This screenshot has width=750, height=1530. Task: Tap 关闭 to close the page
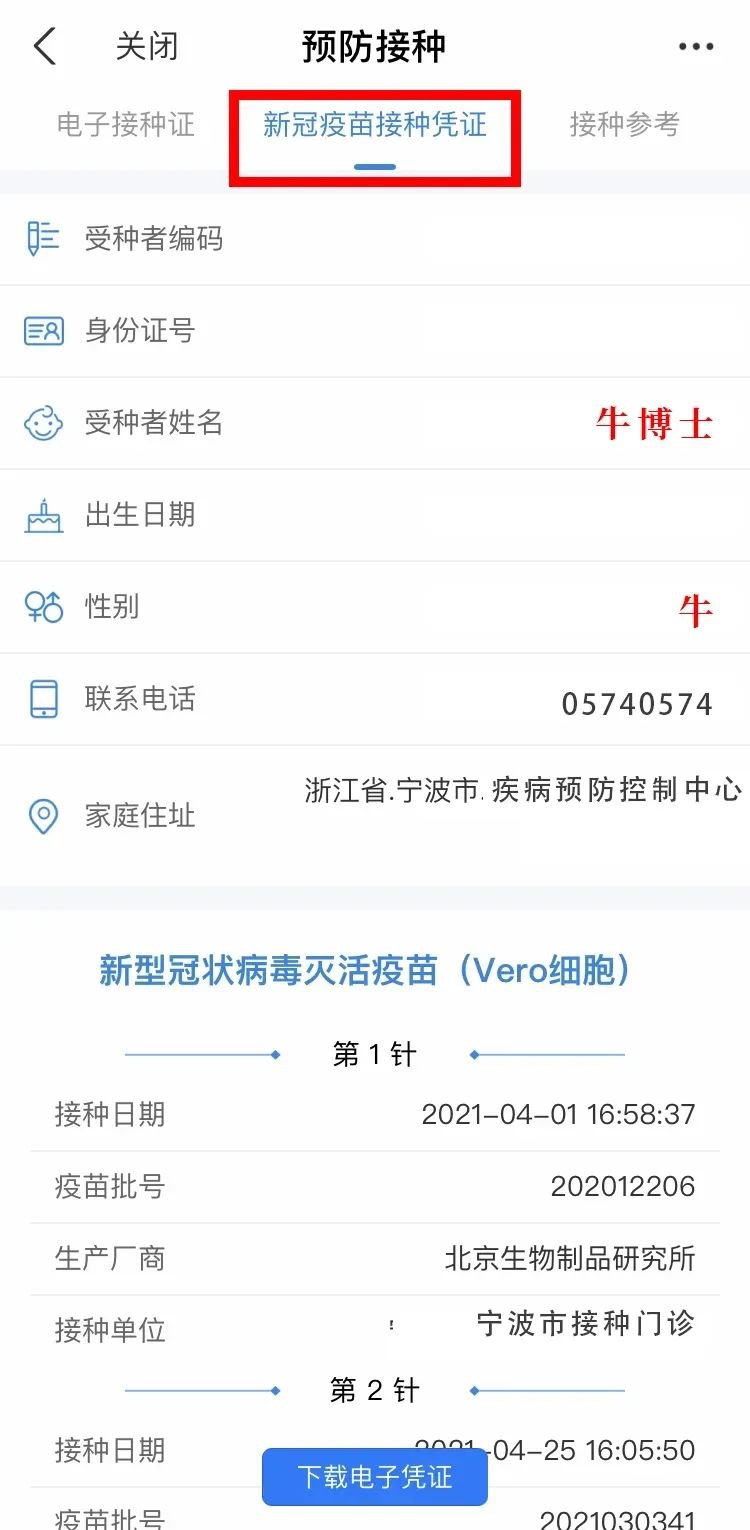(x=146, y=47)
